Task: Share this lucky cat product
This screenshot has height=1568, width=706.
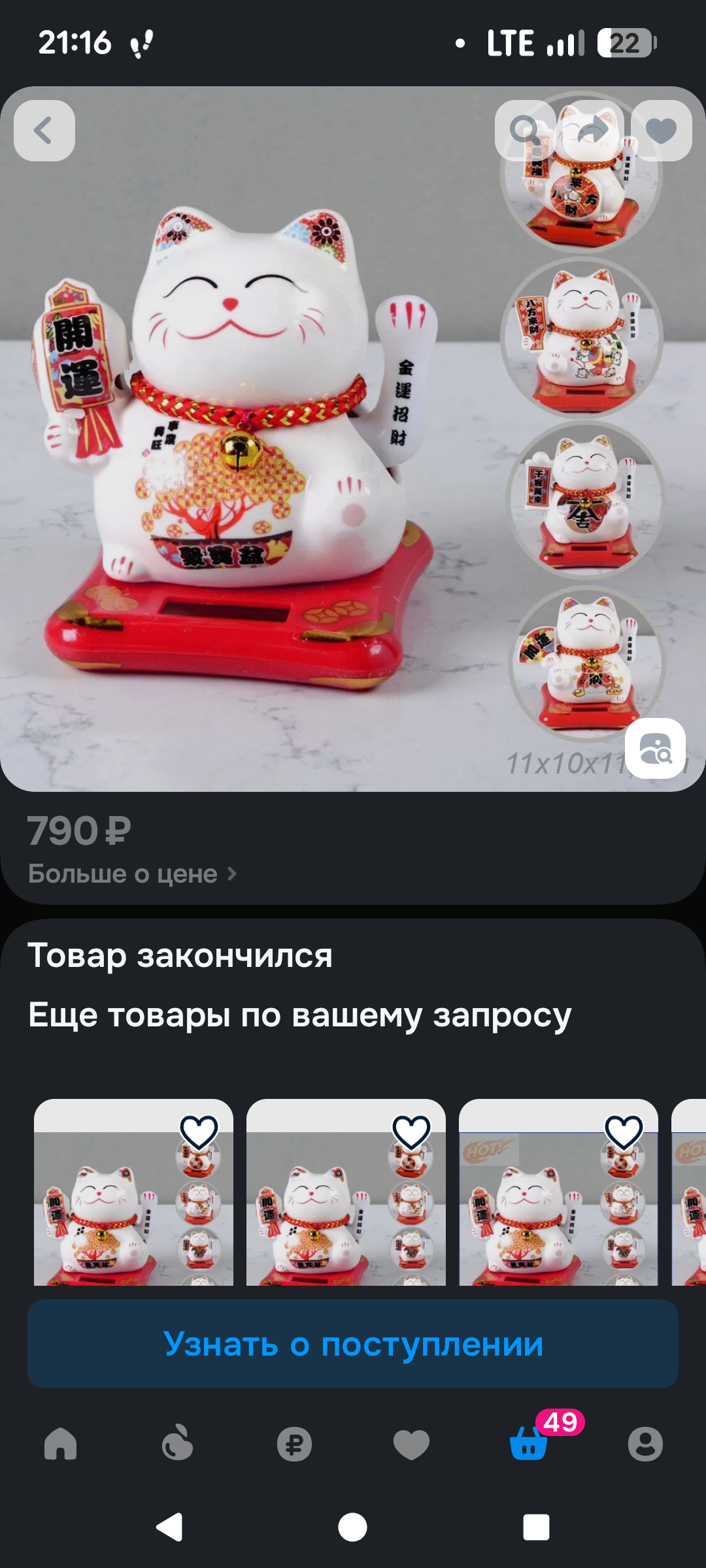Action: click(593, 131)
